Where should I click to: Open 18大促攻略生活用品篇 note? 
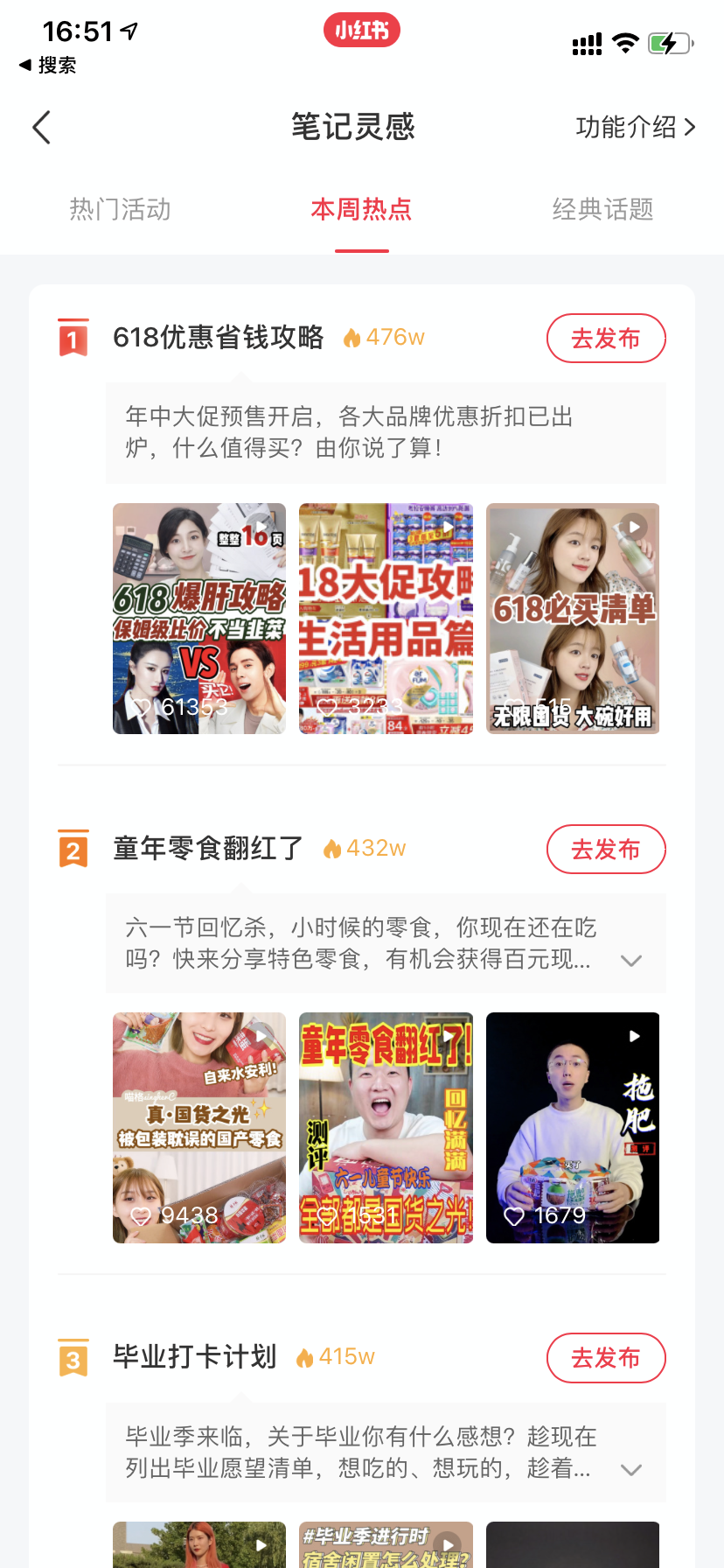(386, 618)
